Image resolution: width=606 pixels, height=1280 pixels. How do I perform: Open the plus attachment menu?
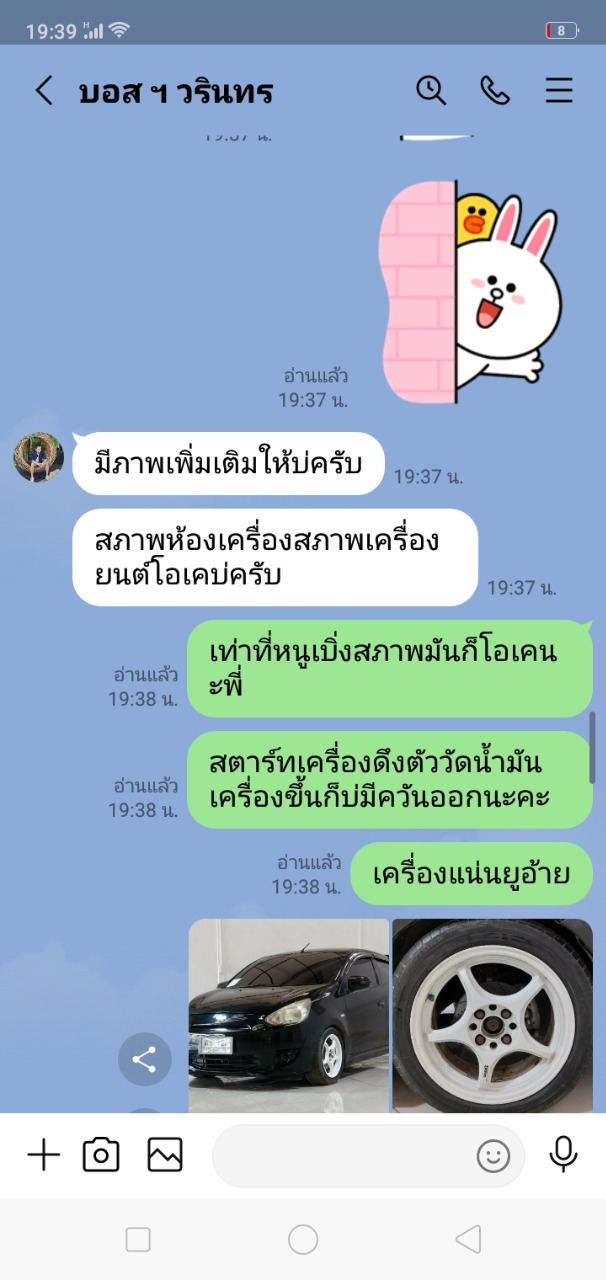tap(43, 1155)
